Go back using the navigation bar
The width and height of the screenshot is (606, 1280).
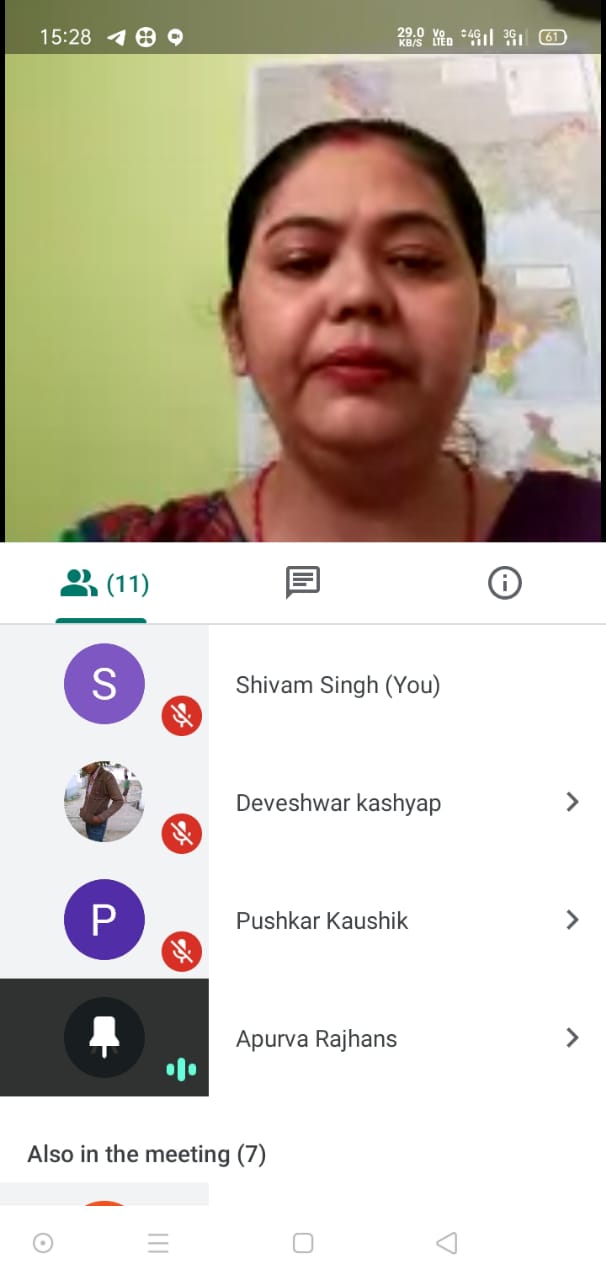click(x=447, y=1243)
